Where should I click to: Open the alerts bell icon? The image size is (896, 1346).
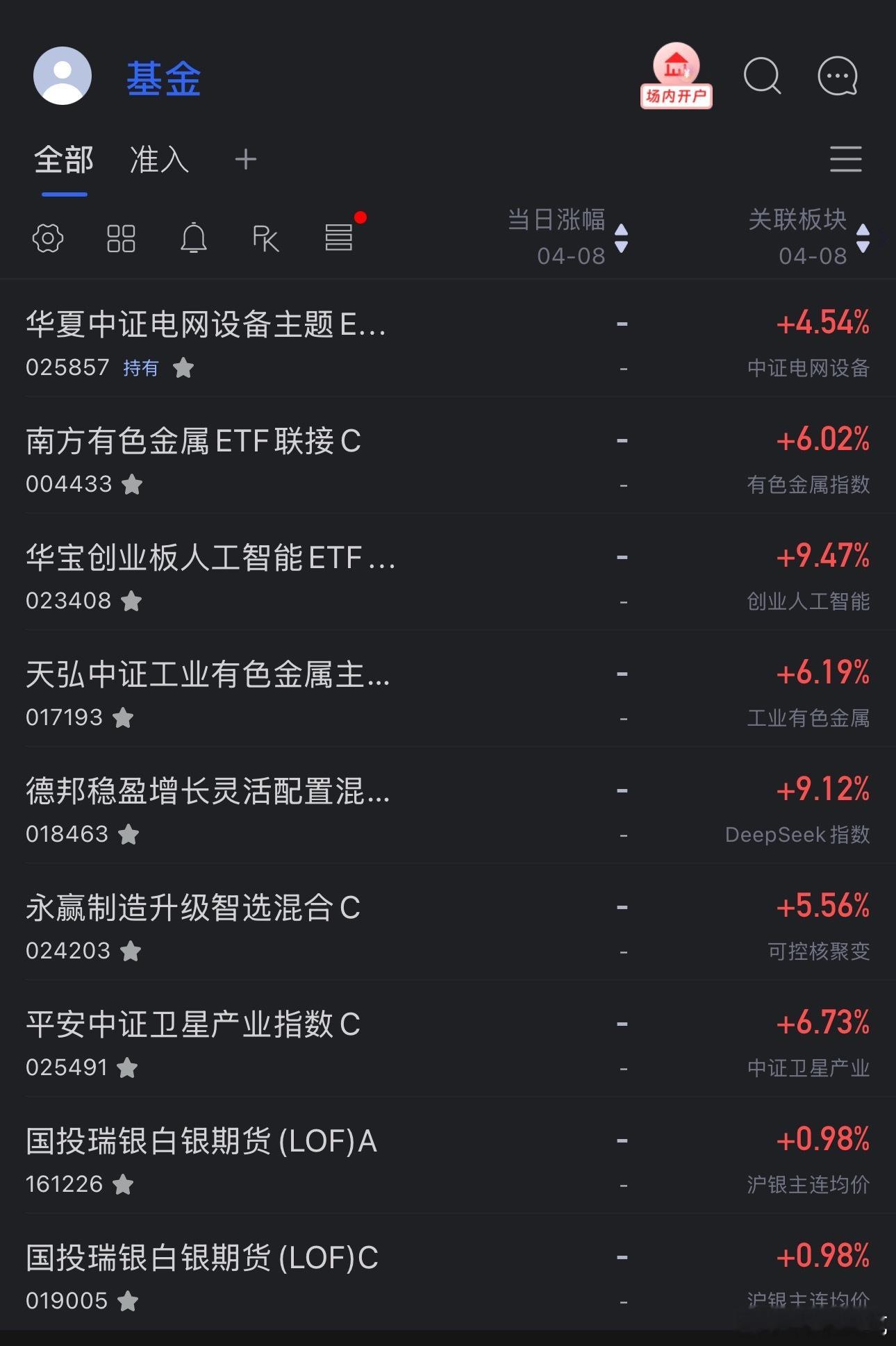pyautogui.click(x=194, y=238)
